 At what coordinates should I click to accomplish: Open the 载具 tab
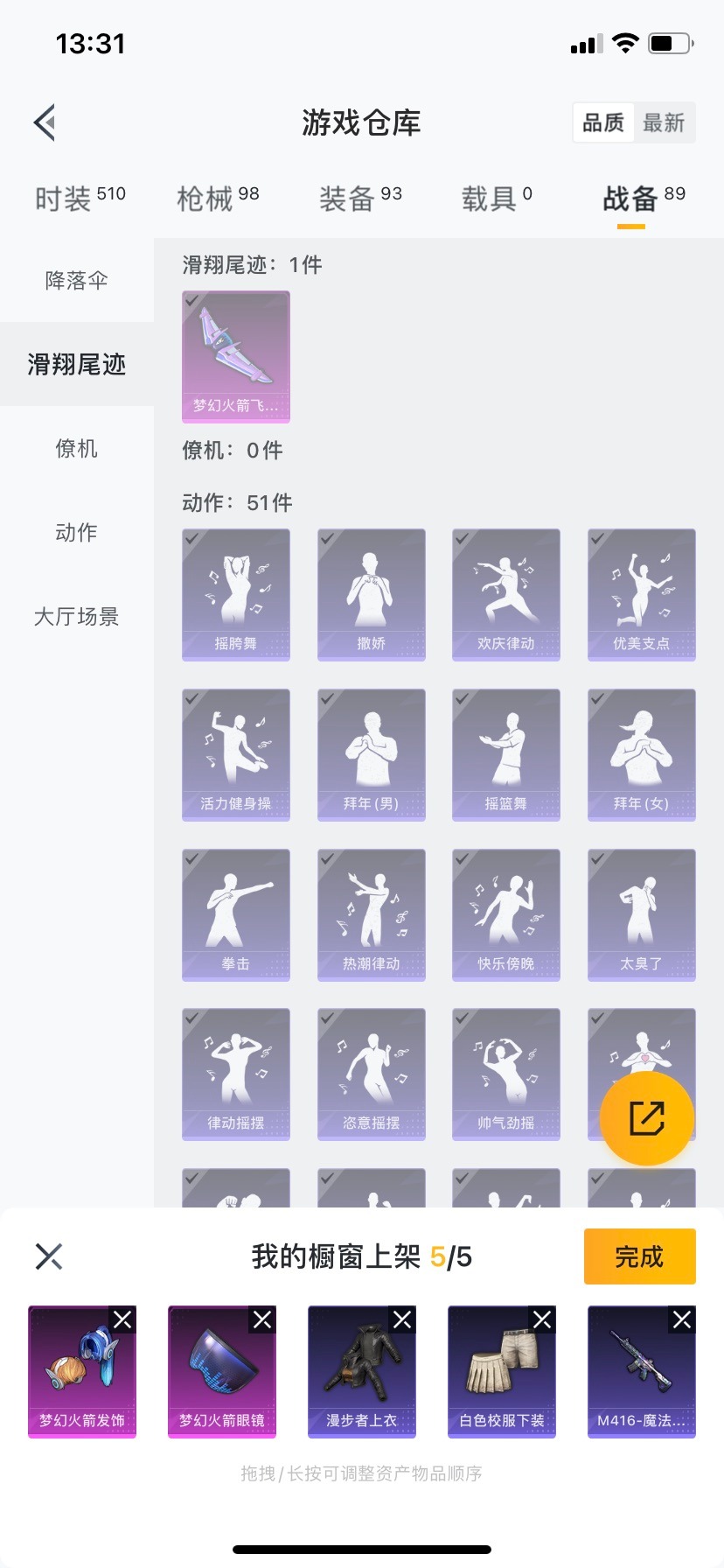point(496,199)
